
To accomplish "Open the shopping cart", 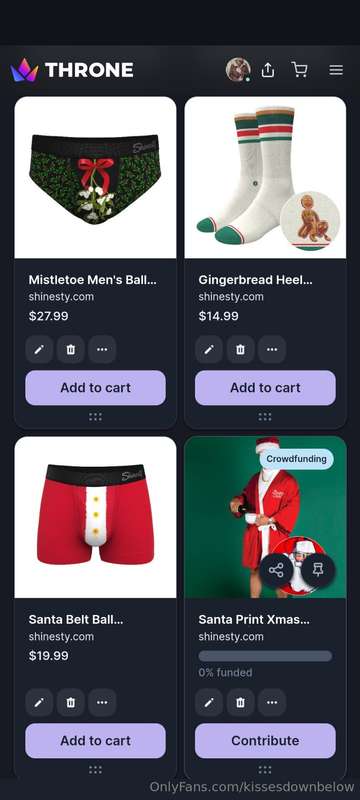I will tap(299, 69).
